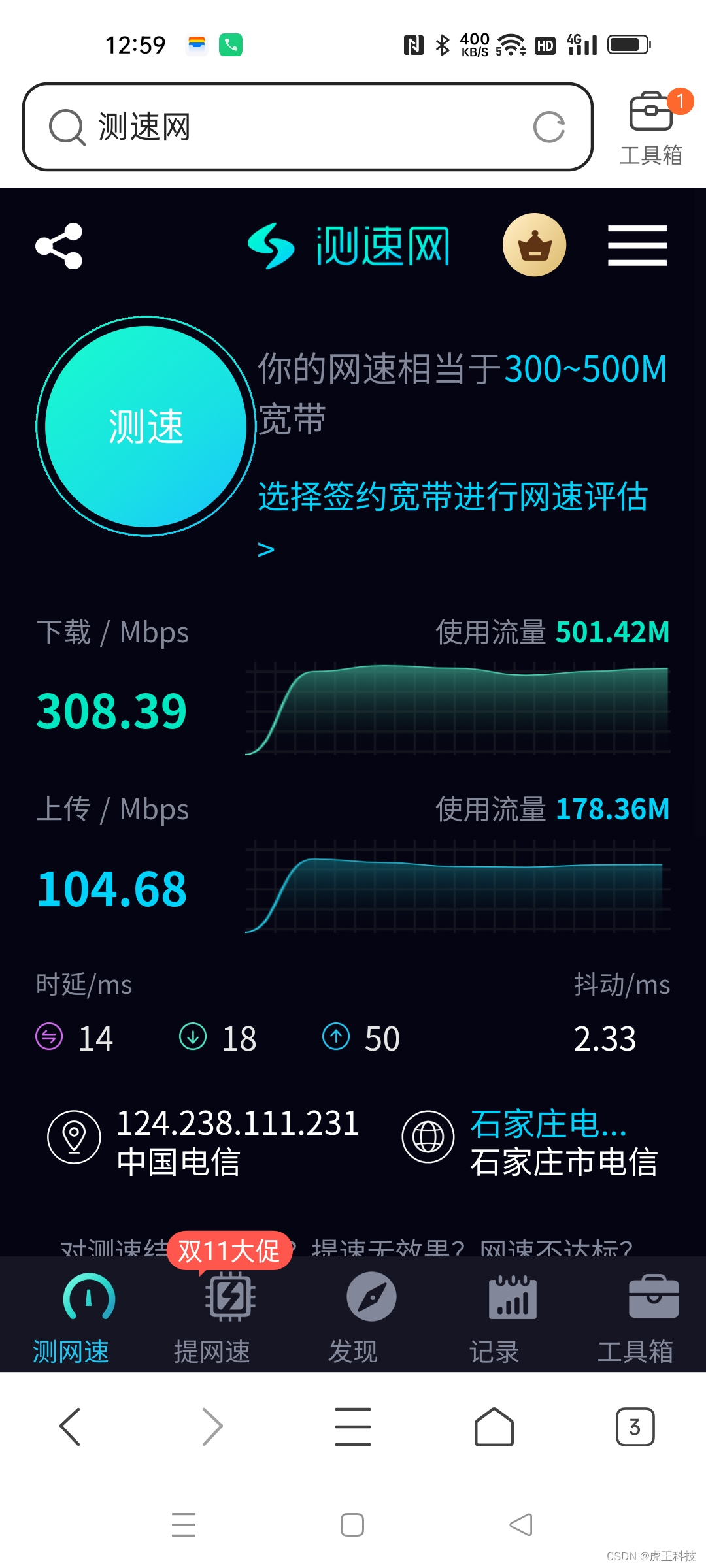Viewport: 706px width, 1568px height.
Task: Open 选择签约宽带进行网速评估 link
Action: pyautogui.click(x=452, y=498)
